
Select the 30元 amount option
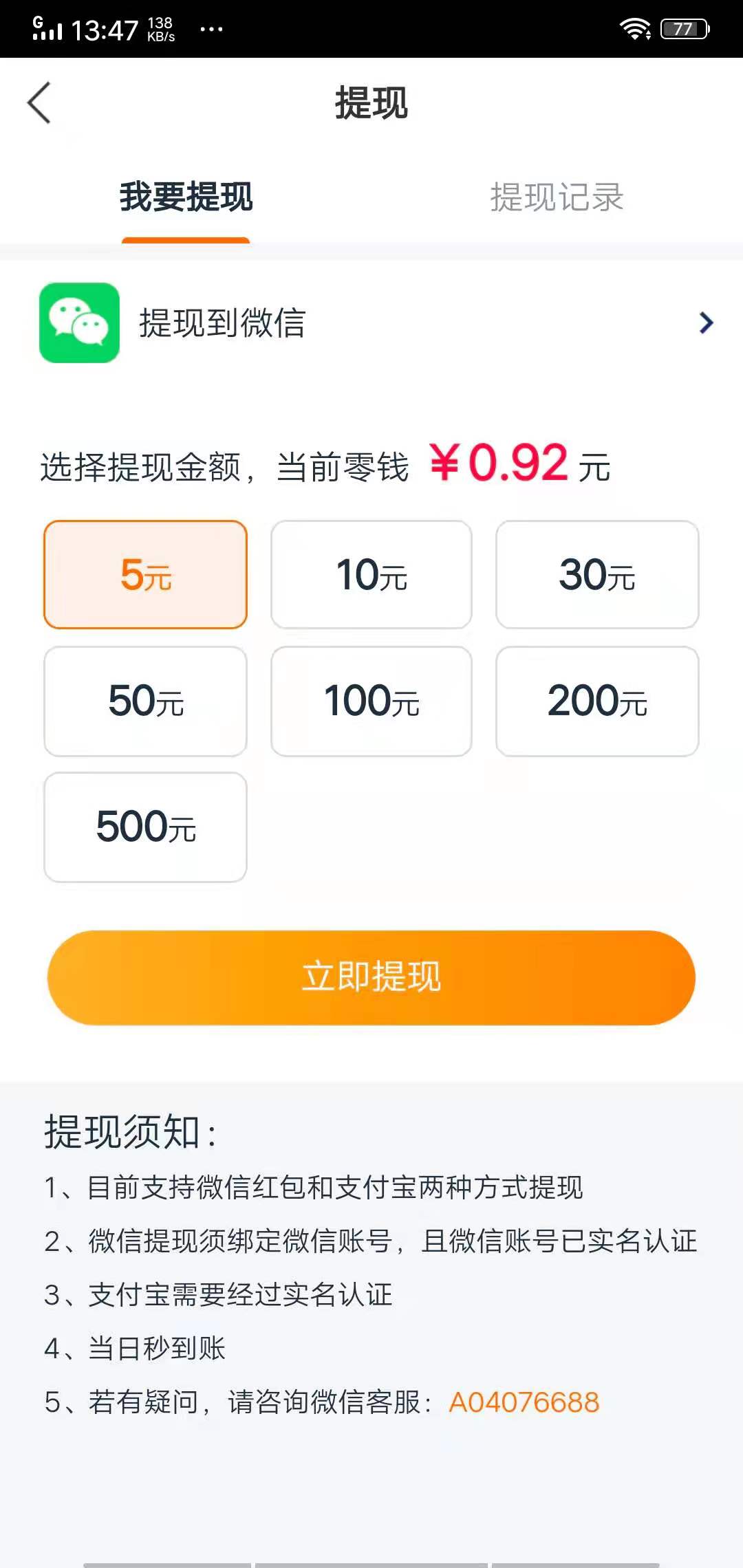click(597, 576)
